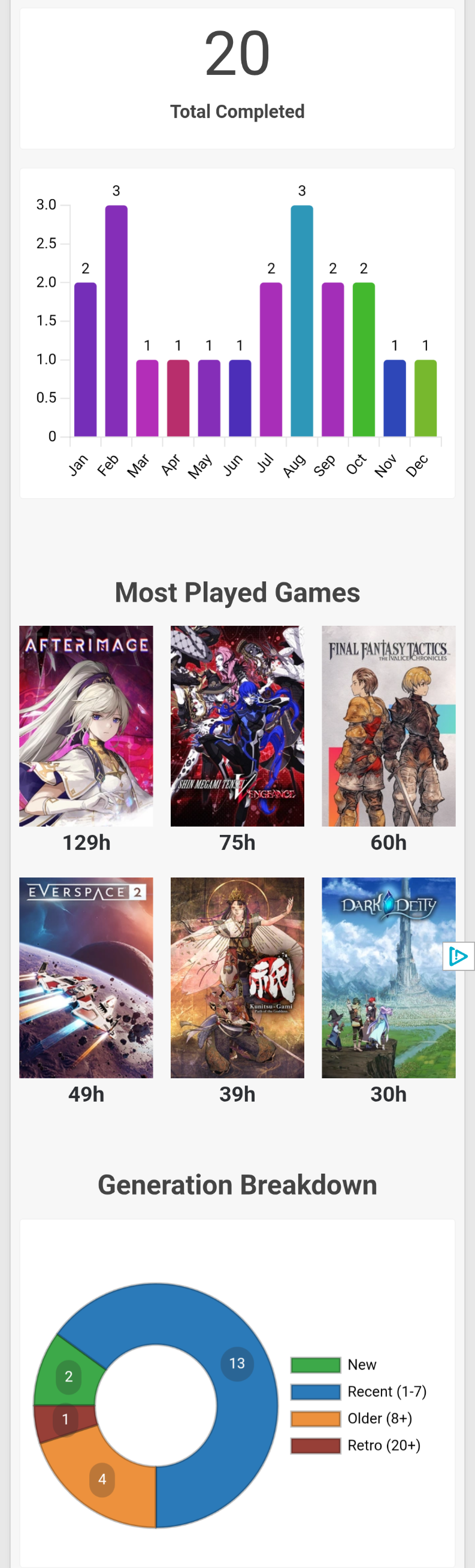Open the Everspace 2 game cover

(86, 977)
